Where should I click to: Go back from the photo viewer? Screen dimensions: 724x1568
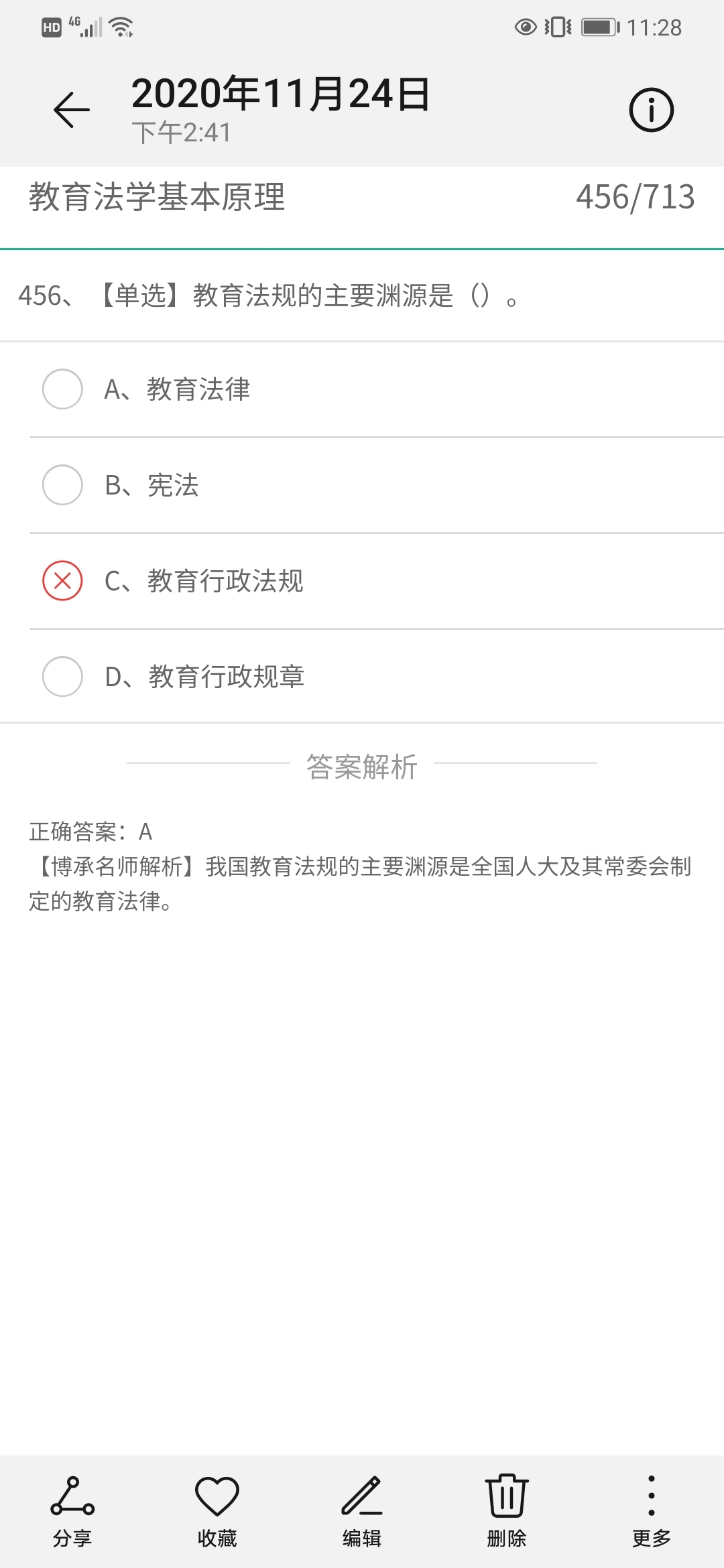point(72,110)
